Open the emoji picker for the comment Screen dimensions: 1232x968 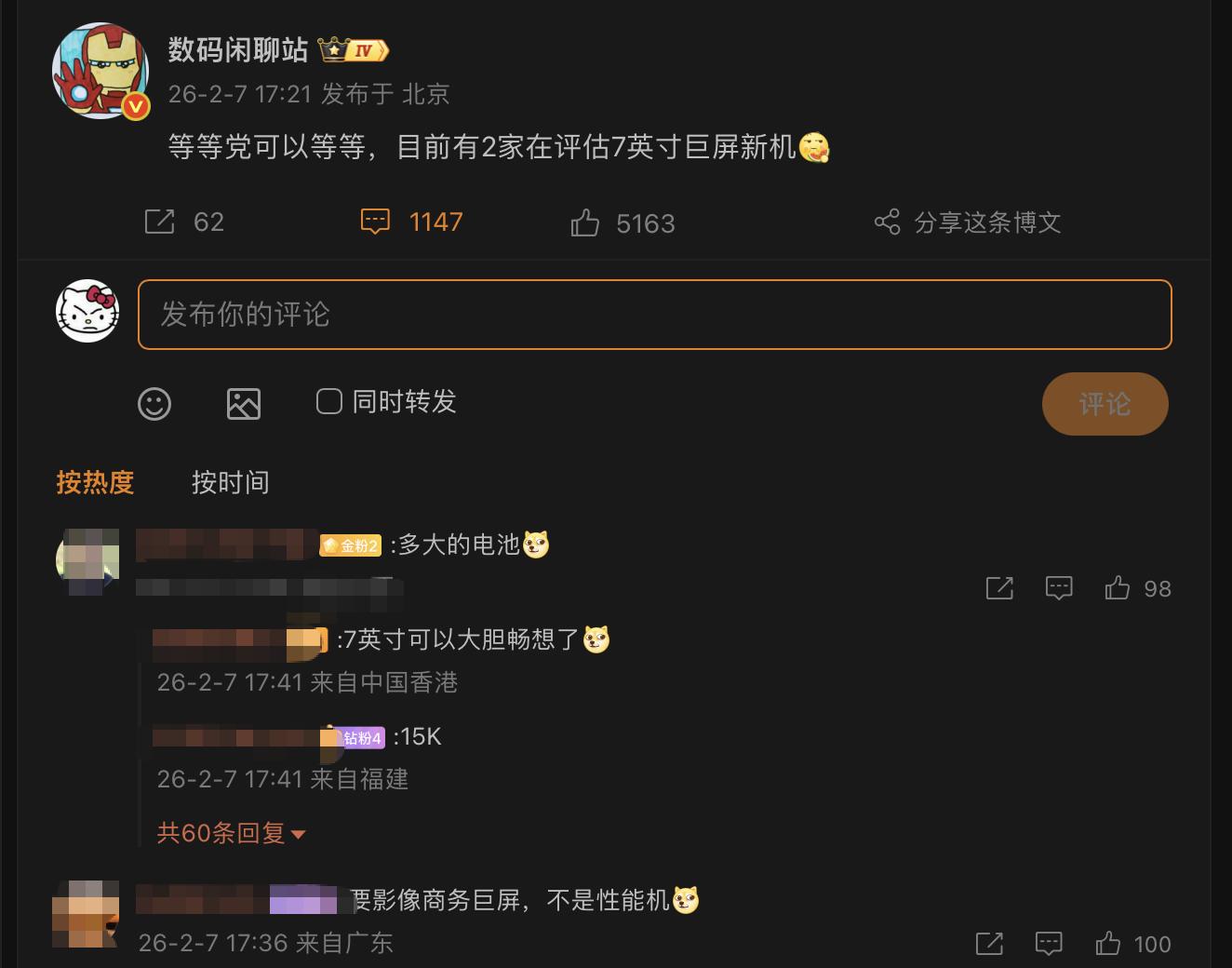(154, 403)
